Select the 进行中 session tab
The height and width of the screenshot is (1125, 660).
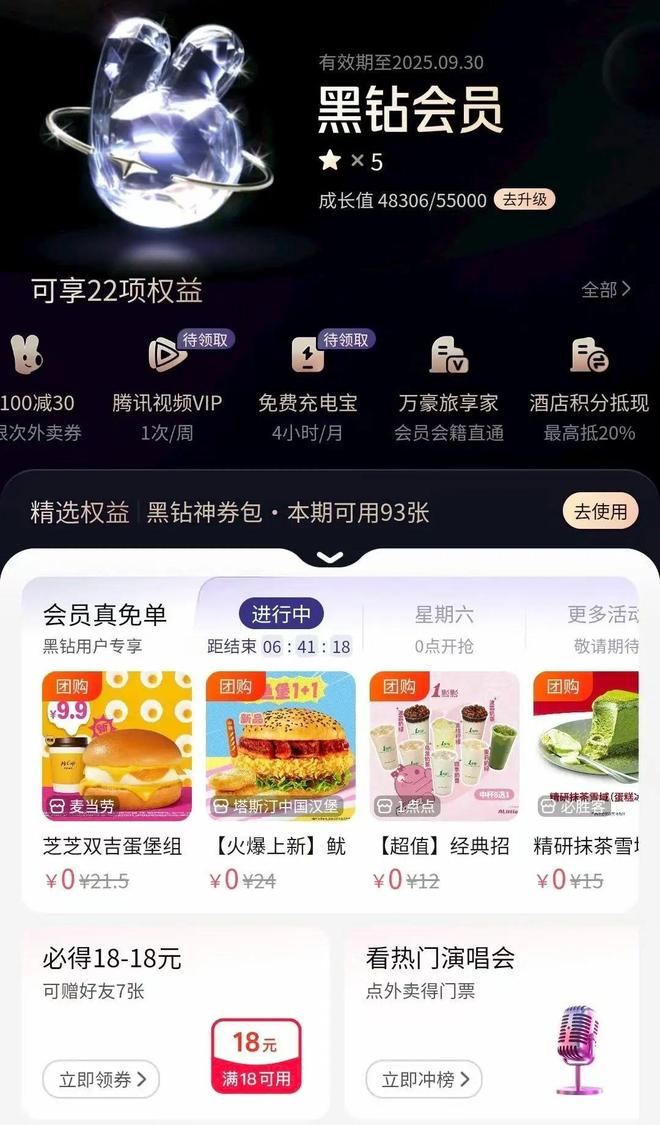click(x=280, y=614)
